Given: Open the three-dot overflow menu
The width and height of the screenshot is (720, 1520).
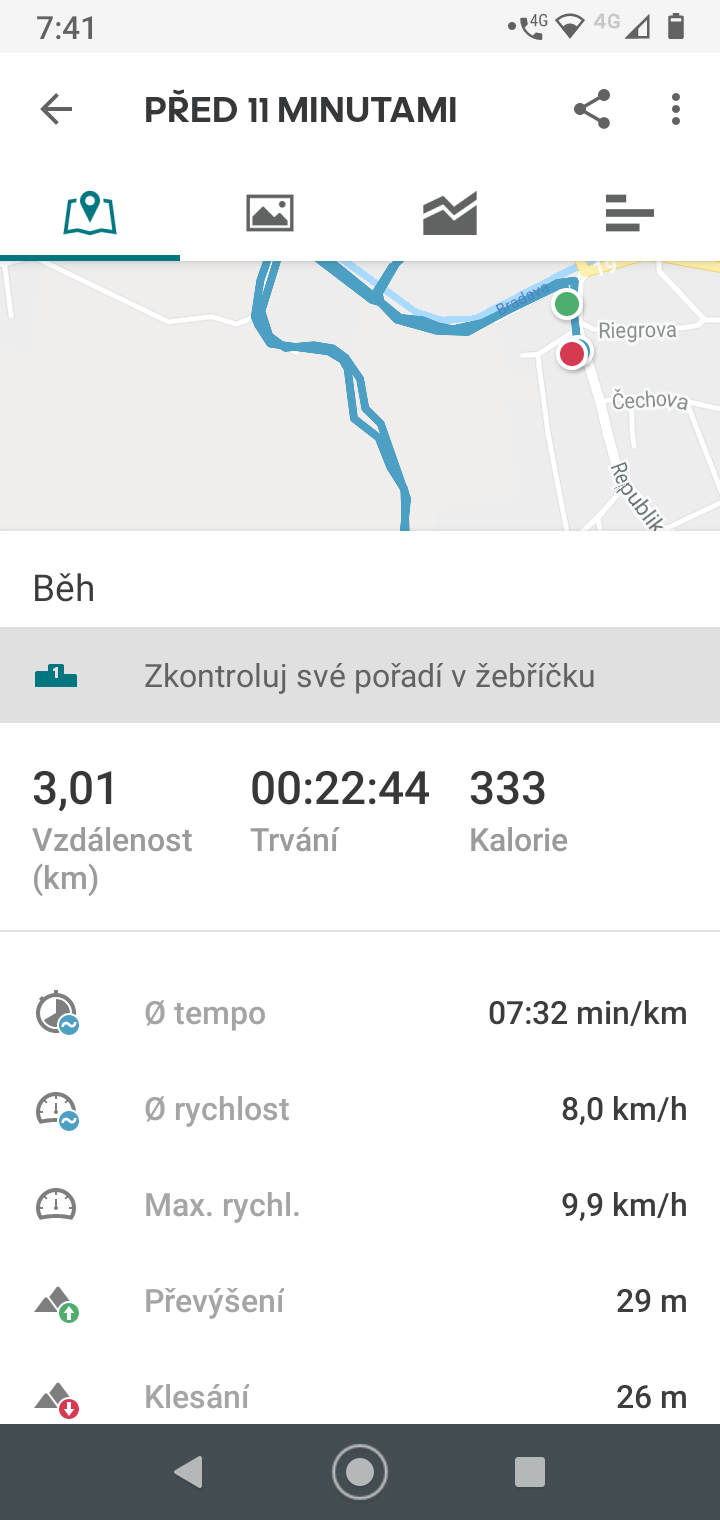Looking at the screenshot, I should (x=676, y=109).
